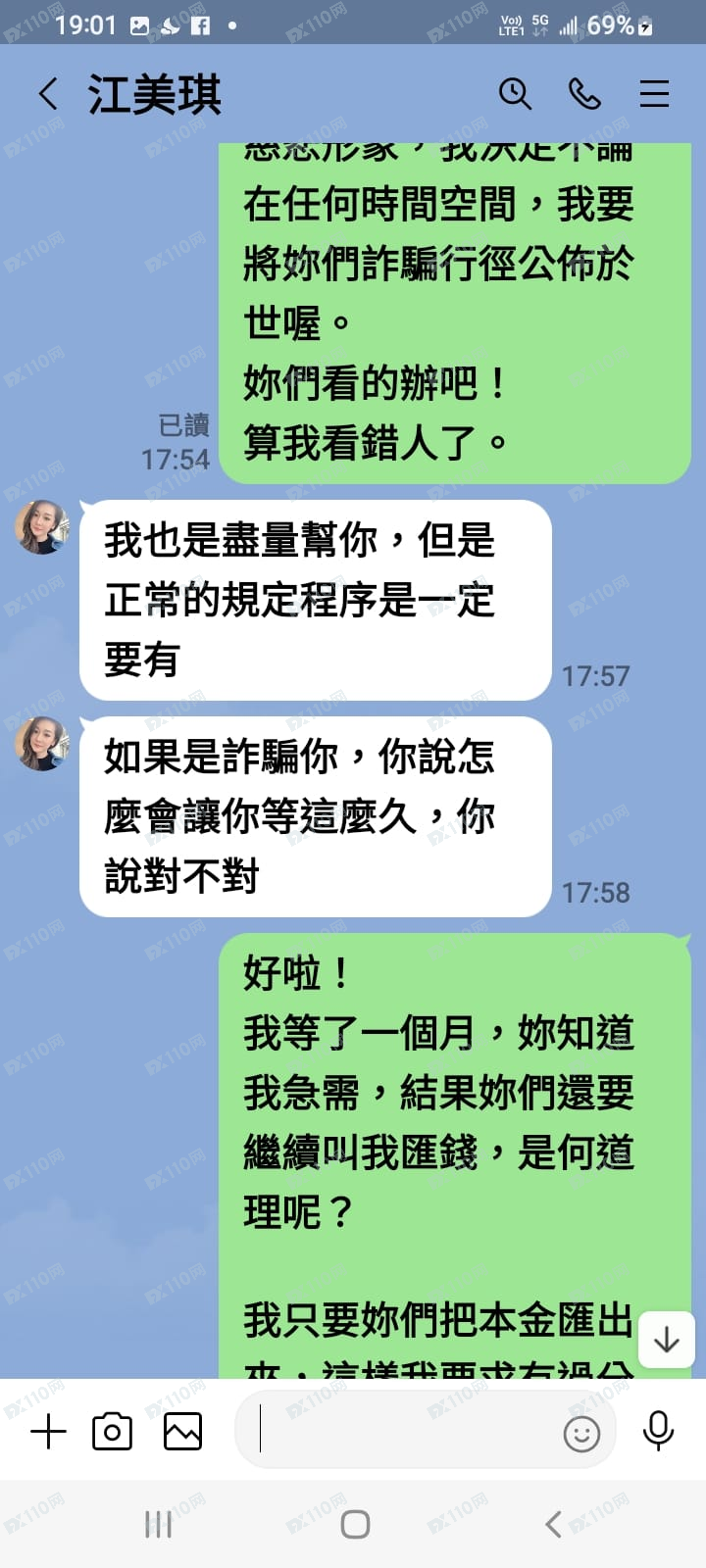Record a voice message with the microphone
Viewport: 706px width, 1568px height.
[x=658, y=1432]
